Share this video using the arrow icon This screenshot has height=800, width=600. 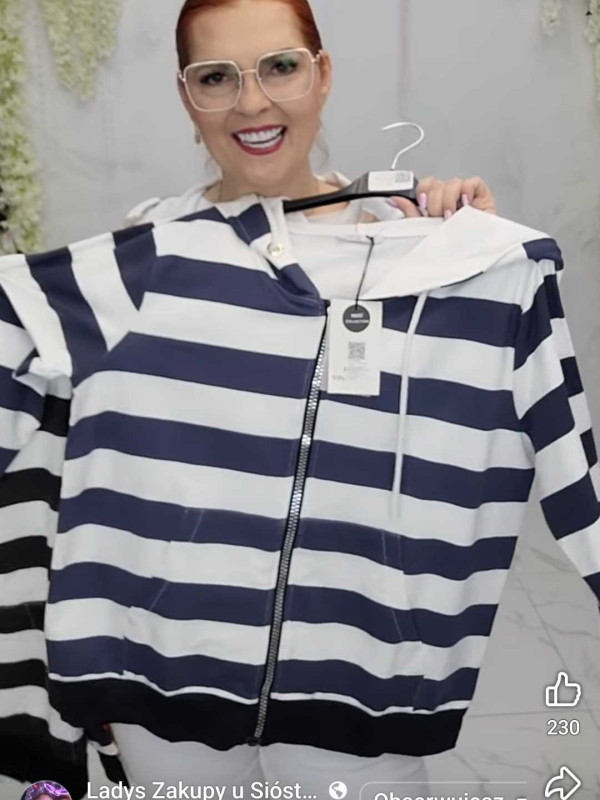point(563,782)
